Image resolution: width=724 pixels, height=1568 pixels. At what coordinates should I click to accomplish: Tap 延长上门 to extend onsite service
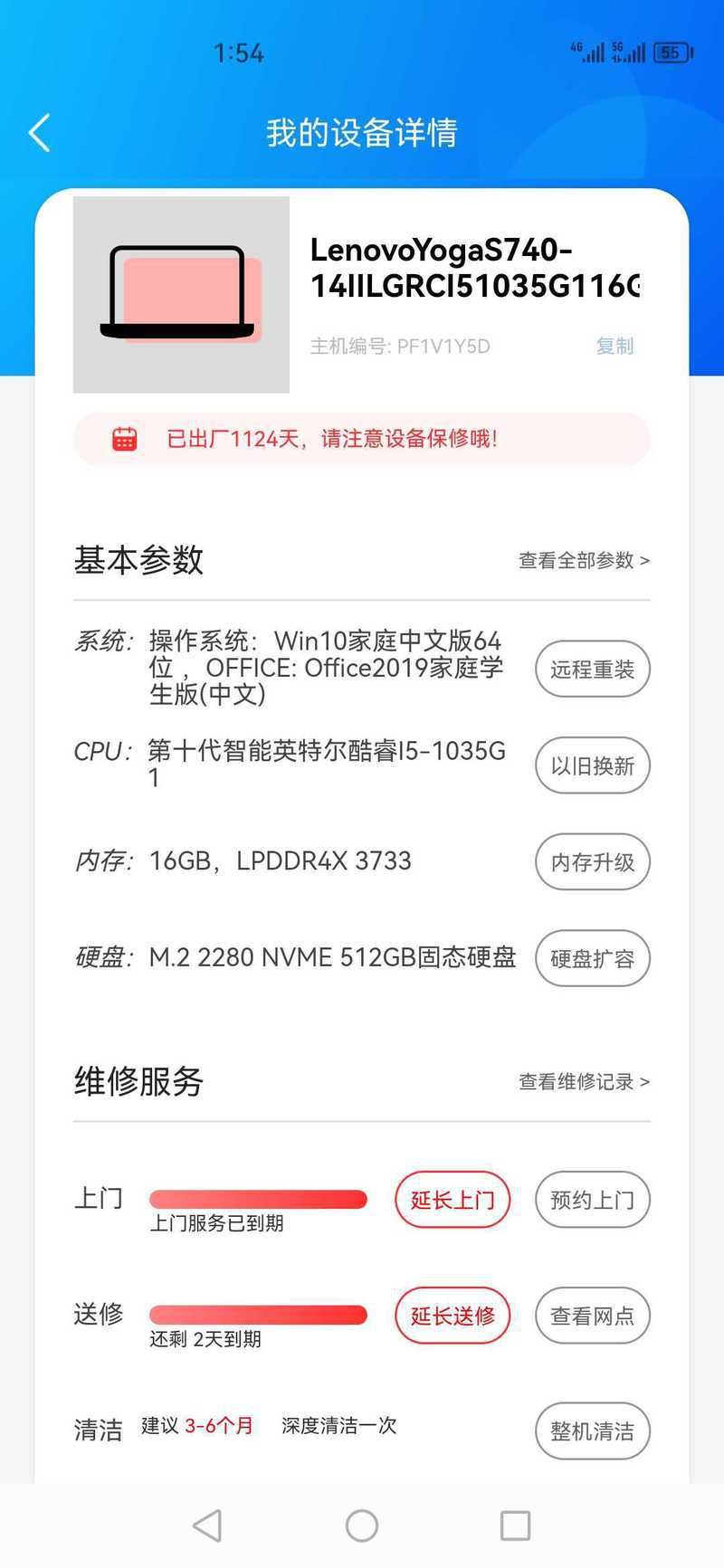point(452,1200)
